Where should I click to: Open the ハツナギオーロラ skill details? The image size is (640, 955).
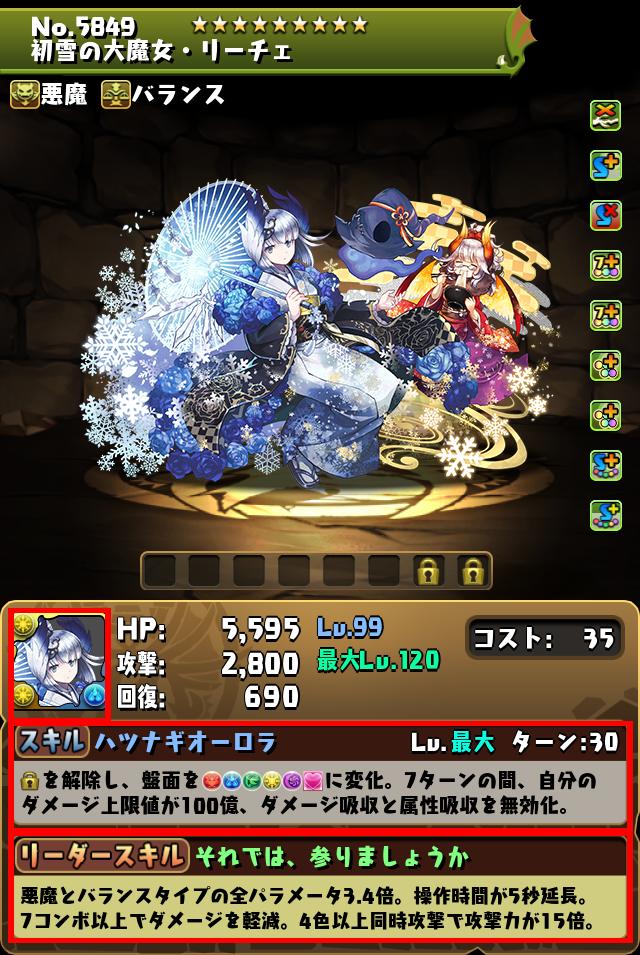point(319,777)
